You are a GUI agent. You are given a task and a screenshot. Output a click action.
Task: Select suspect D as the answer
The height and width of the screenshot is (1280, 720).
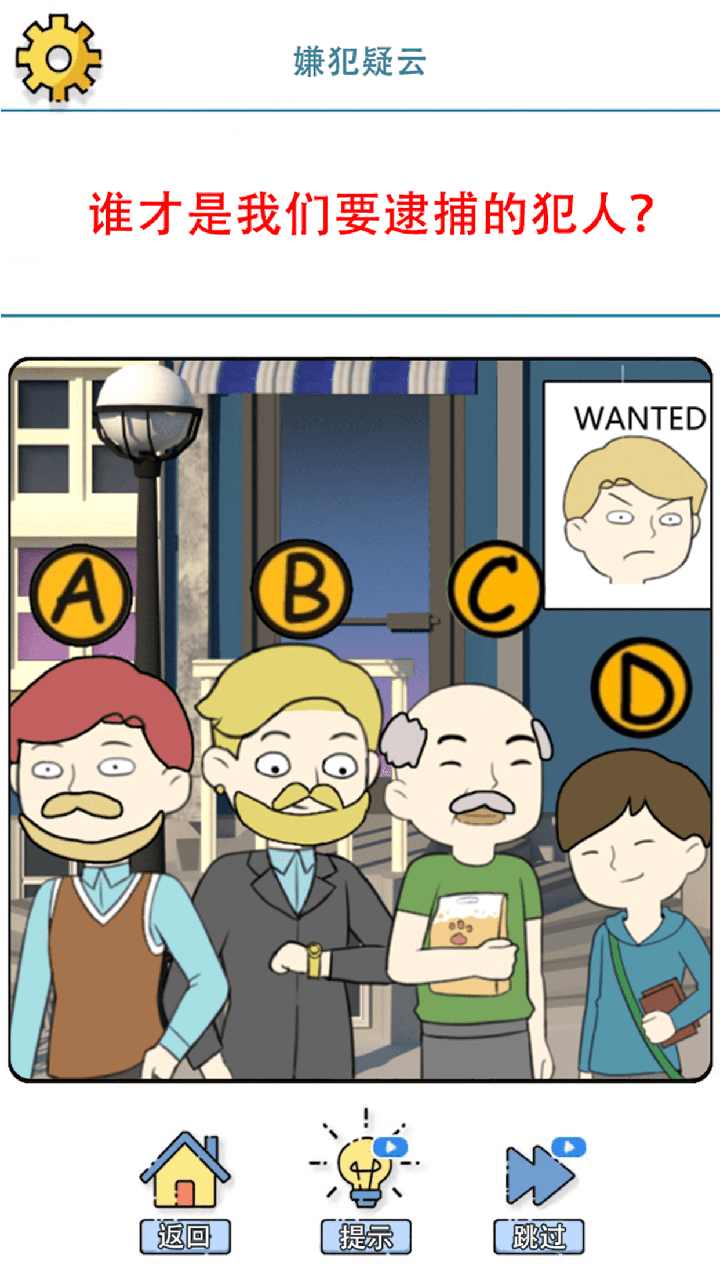pos(640,688)
